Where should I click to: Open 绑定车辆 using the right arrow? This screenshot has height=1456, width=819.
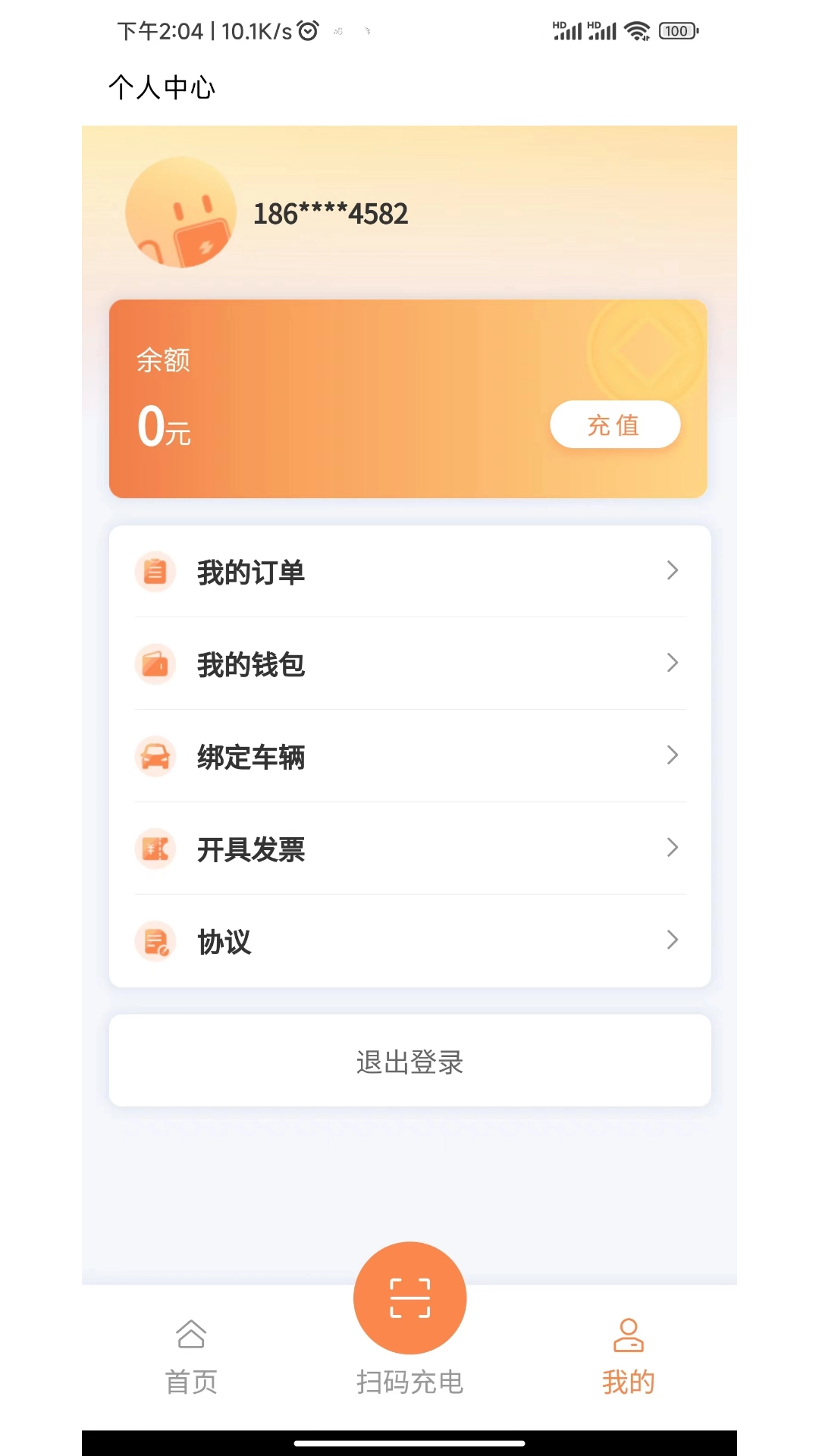click(672, 755)
